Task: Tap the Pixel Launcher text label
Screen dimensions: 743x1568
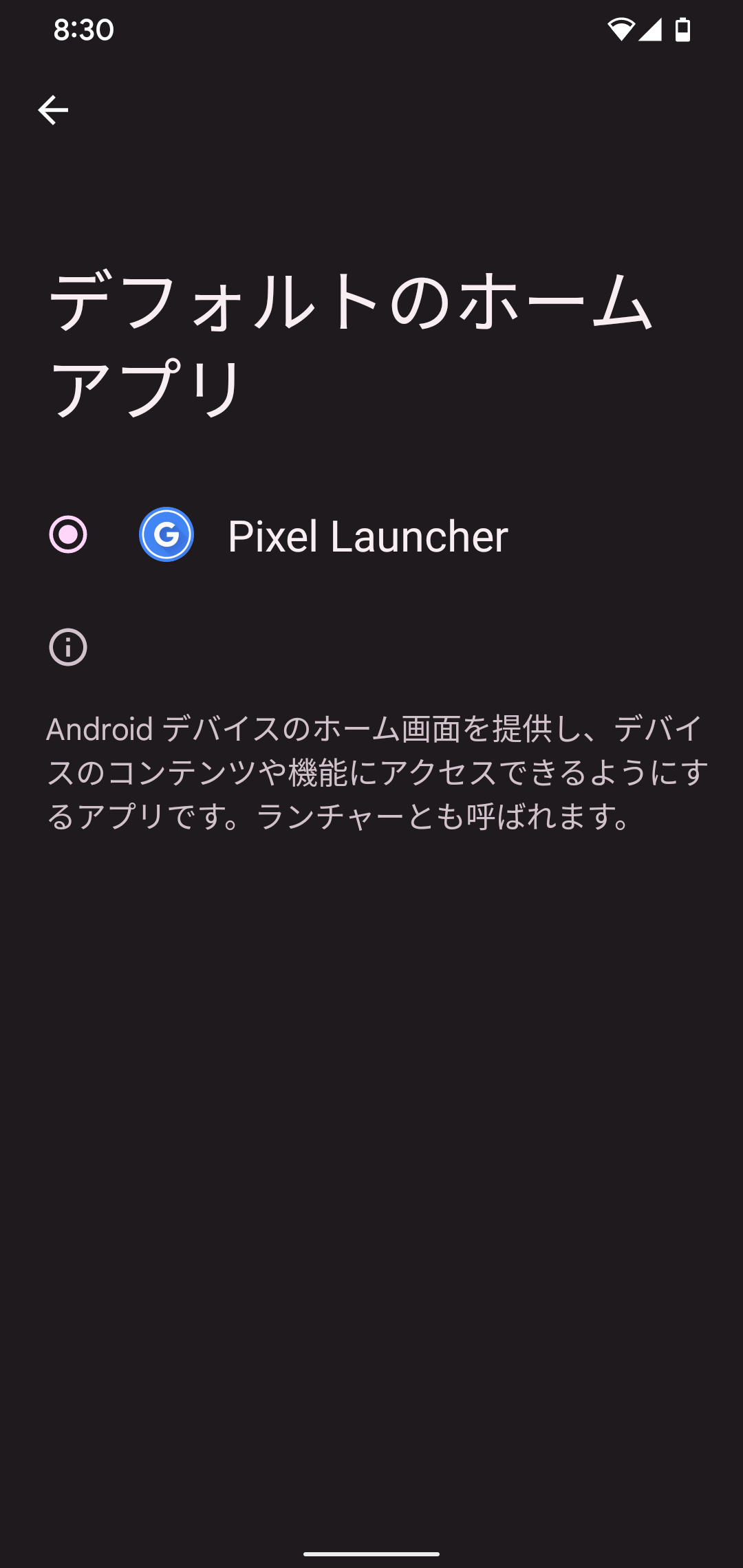Action: [367, 537]
